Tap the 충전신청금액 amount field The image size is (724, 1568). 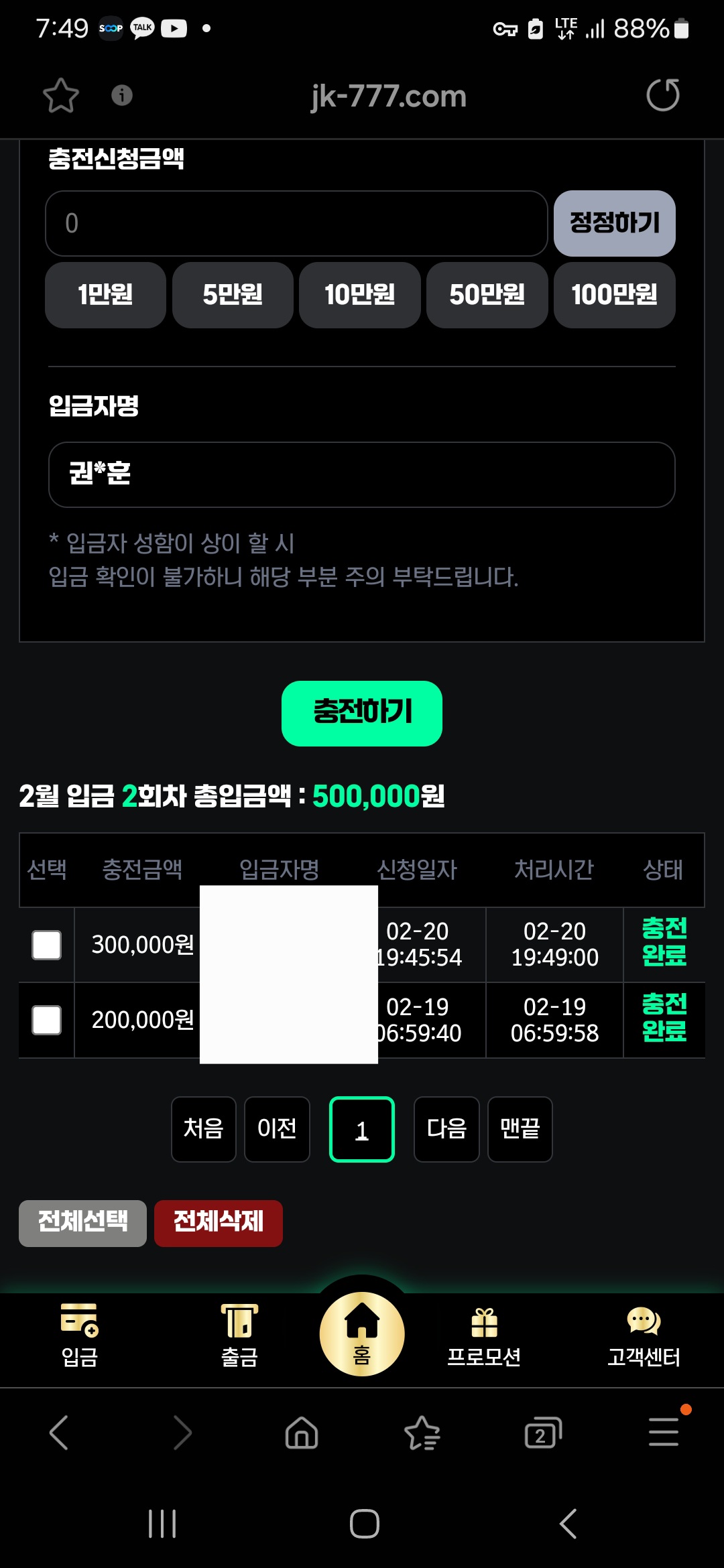pyautogui.click(x=296, y=223)
